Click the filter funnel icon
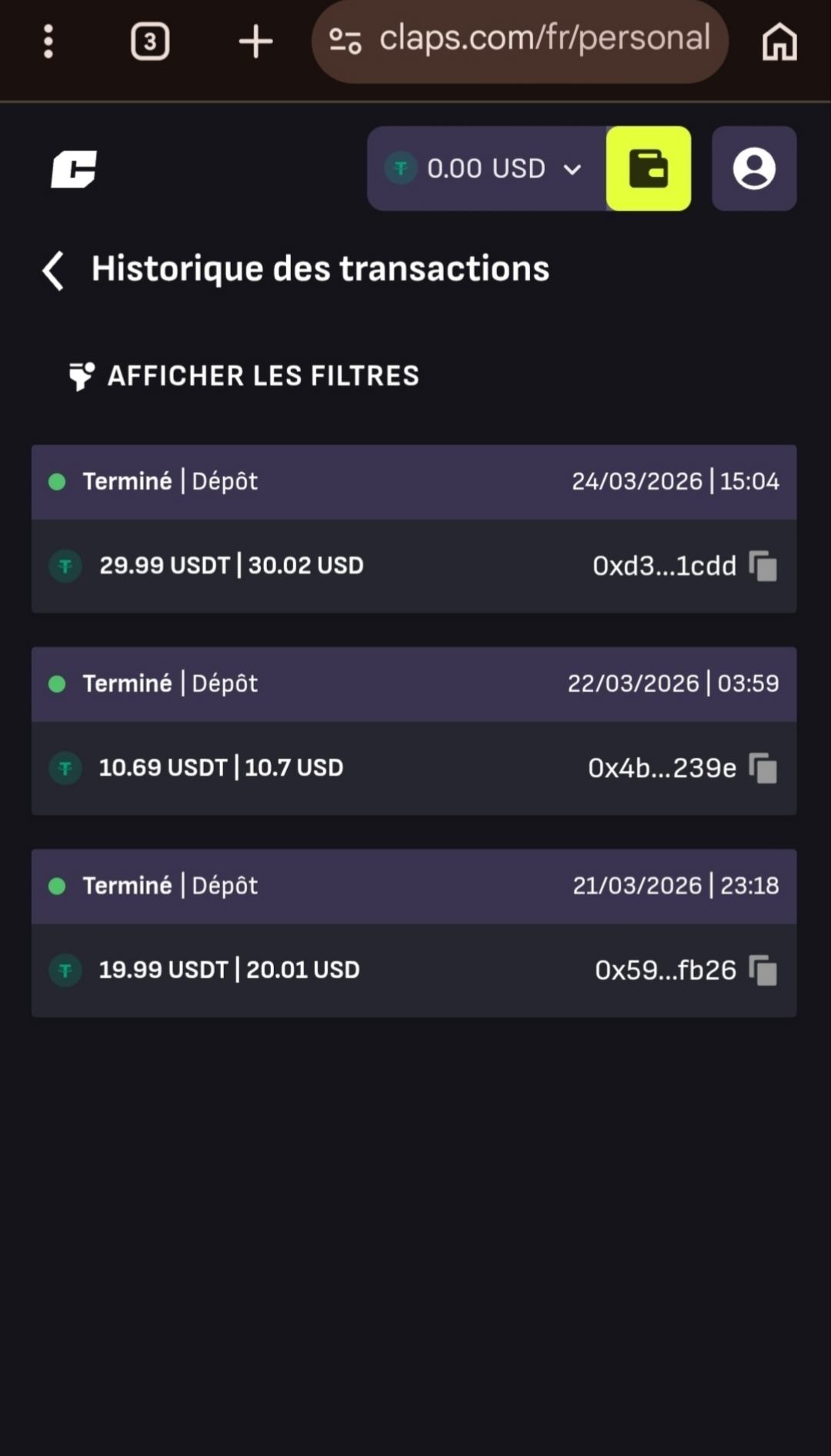 [82, 376]
